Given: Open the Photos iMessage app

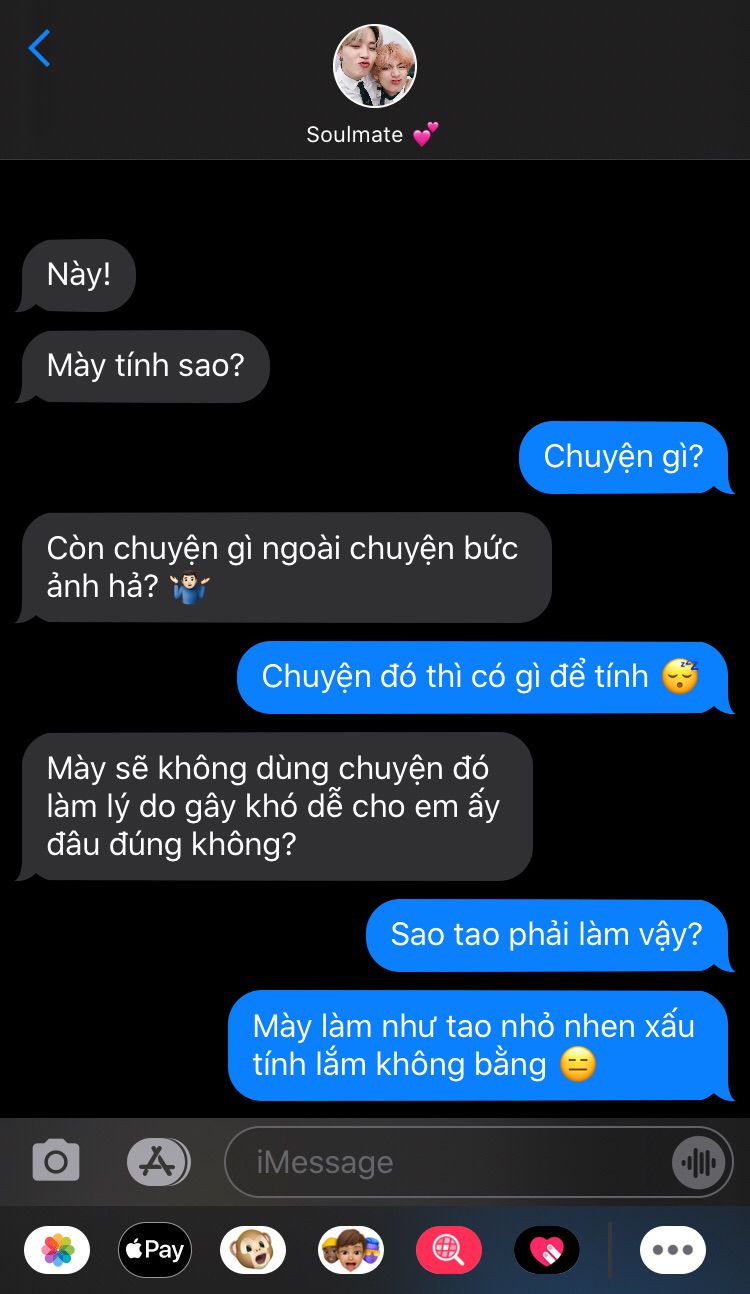Looking at the screenshot, I should coord(57,1250).
